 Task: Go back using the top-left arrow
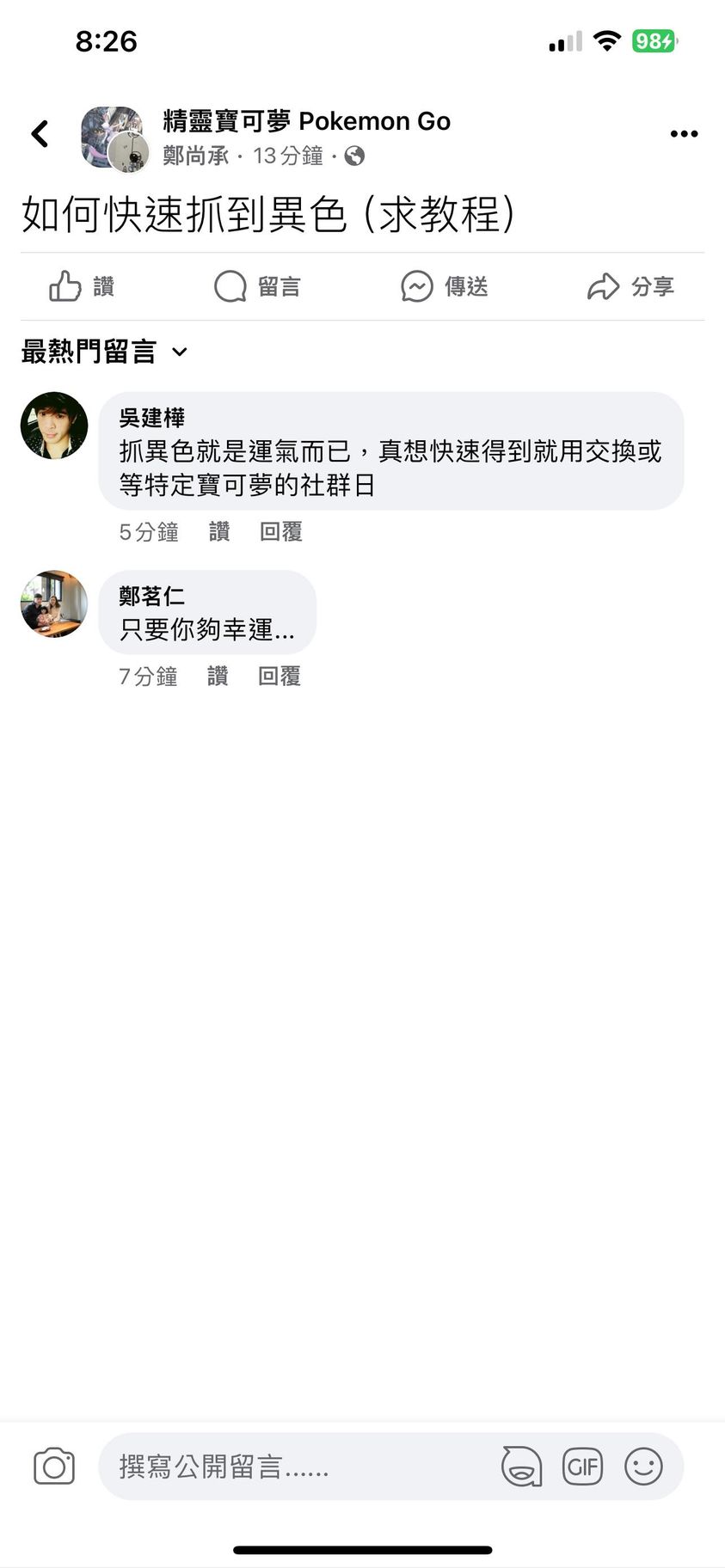[40, 133]
